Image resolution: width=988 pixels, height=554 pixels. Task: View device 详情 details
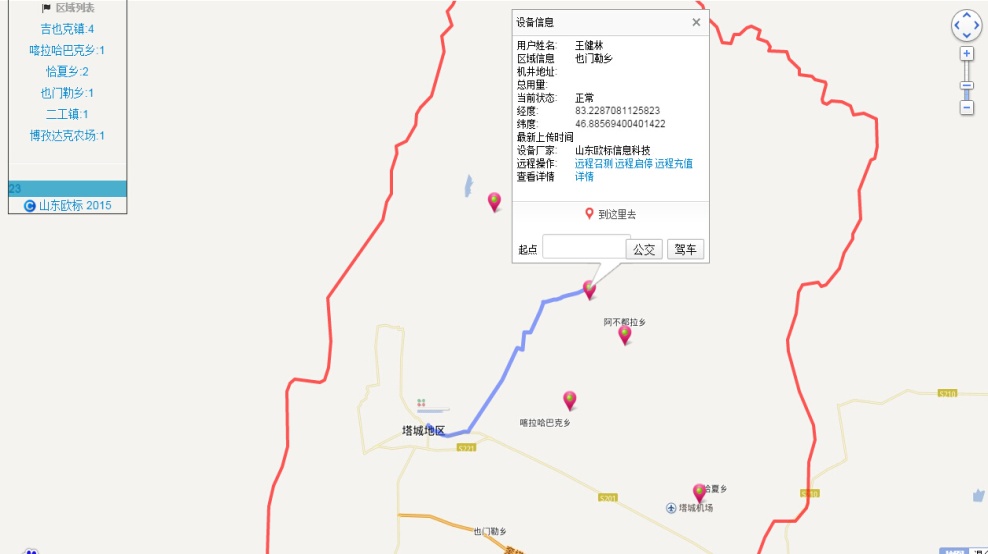point(584,176)
